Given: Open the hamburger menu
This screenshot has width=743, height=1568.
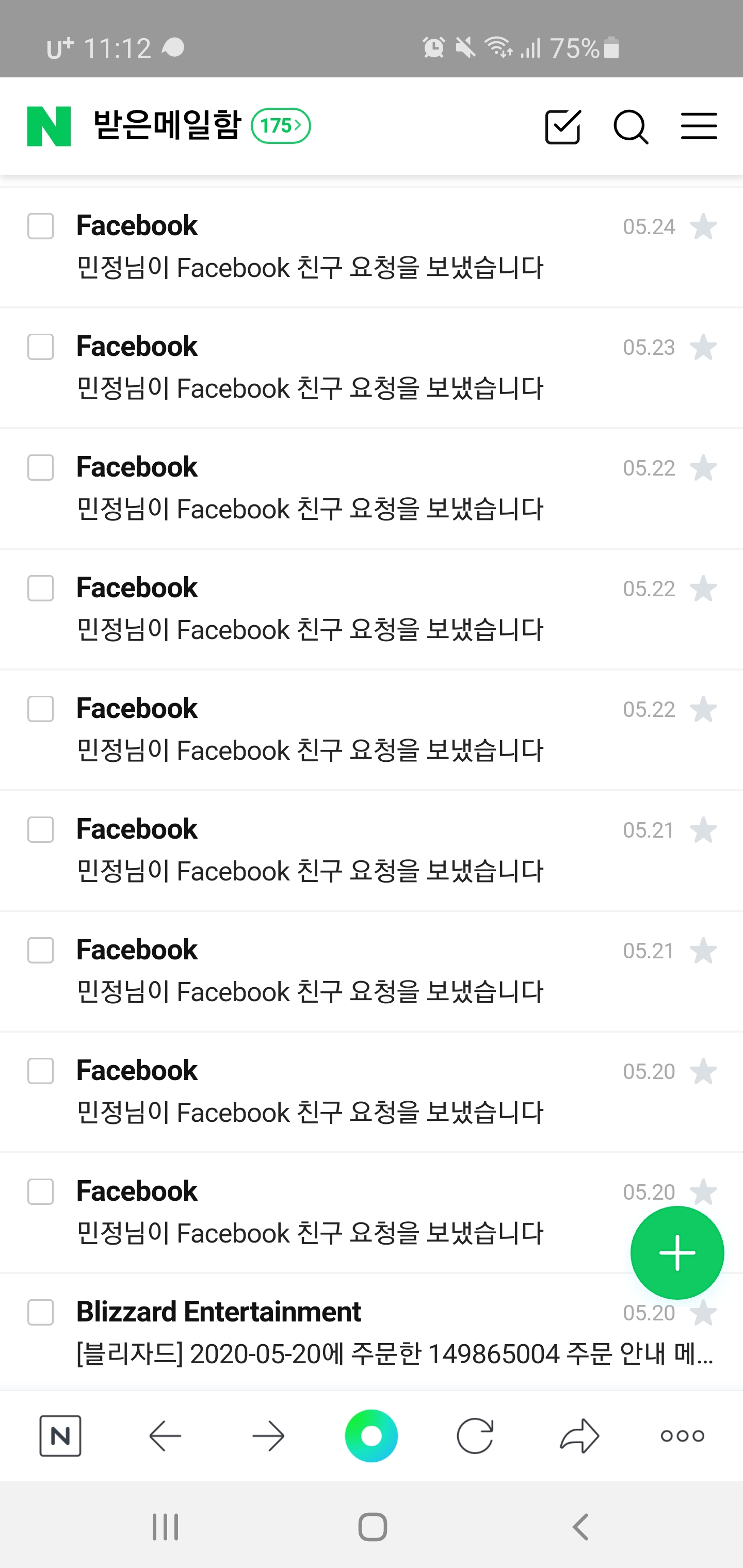Looking at the screenshot, I should click(699, 126).
